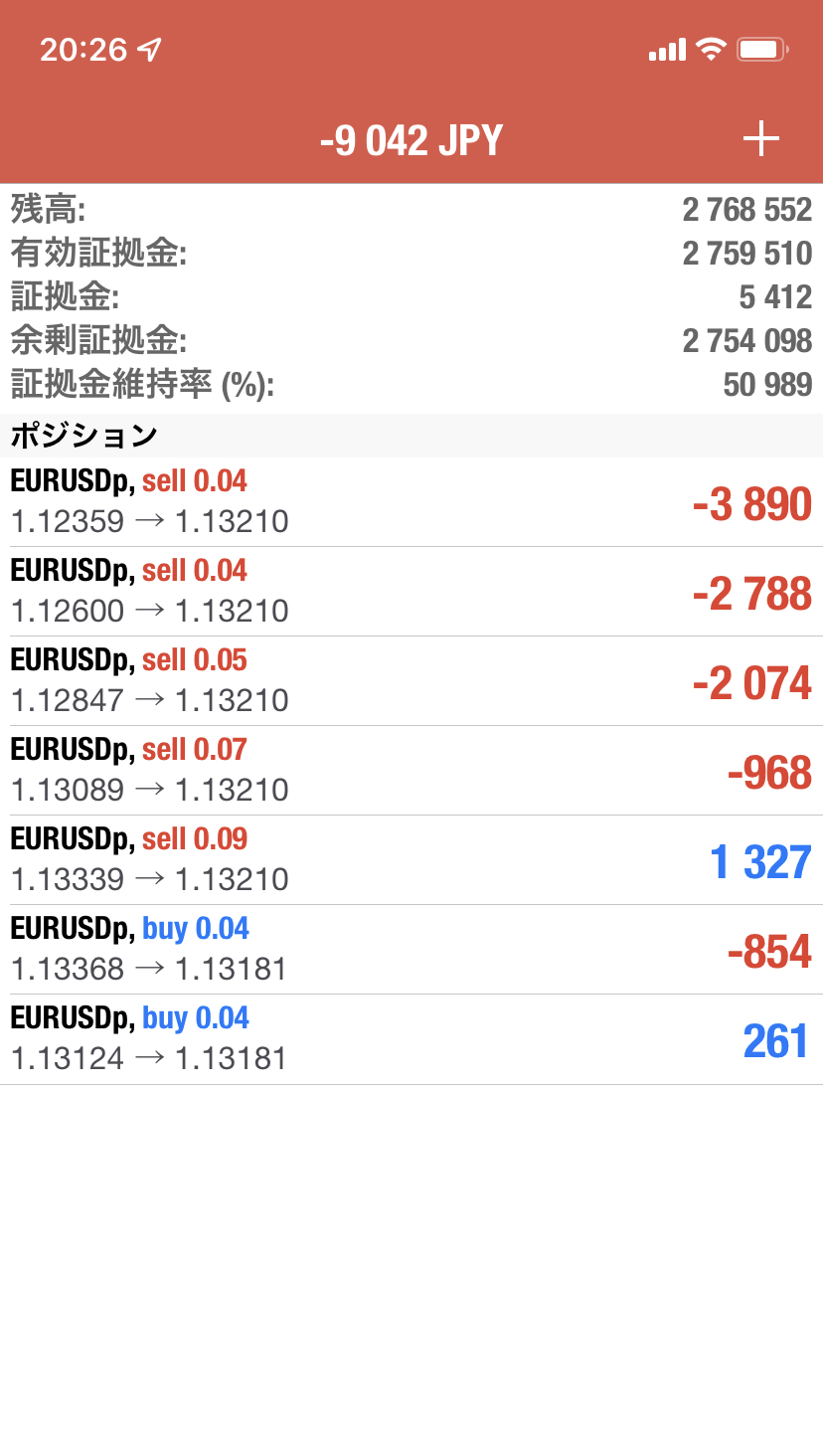This screenshot has height=1456, width=823.
Task: Open the EURUSDp sell 0.09 position
Action: [x=411, y=860]
